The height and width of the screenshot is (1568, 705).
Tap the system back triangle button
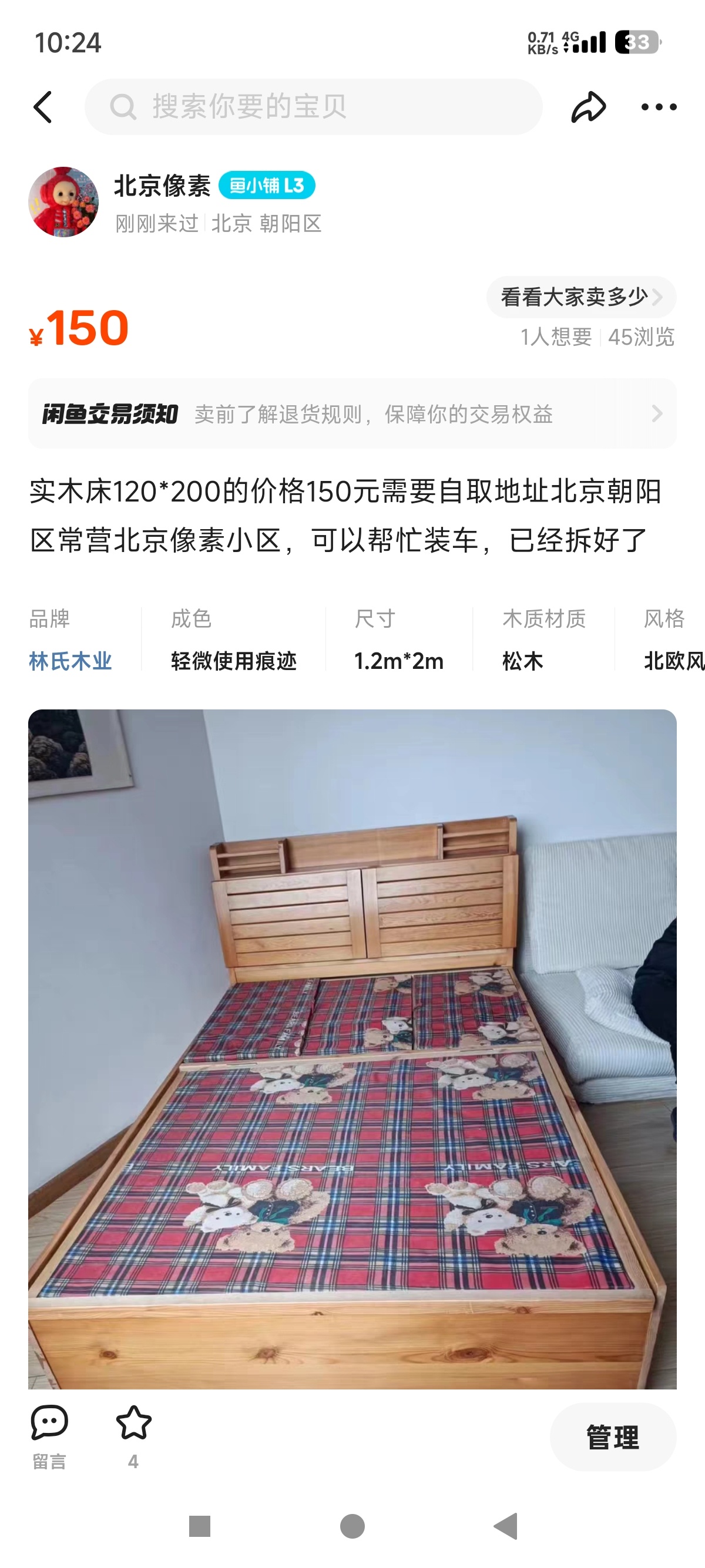click(505, 1526)
